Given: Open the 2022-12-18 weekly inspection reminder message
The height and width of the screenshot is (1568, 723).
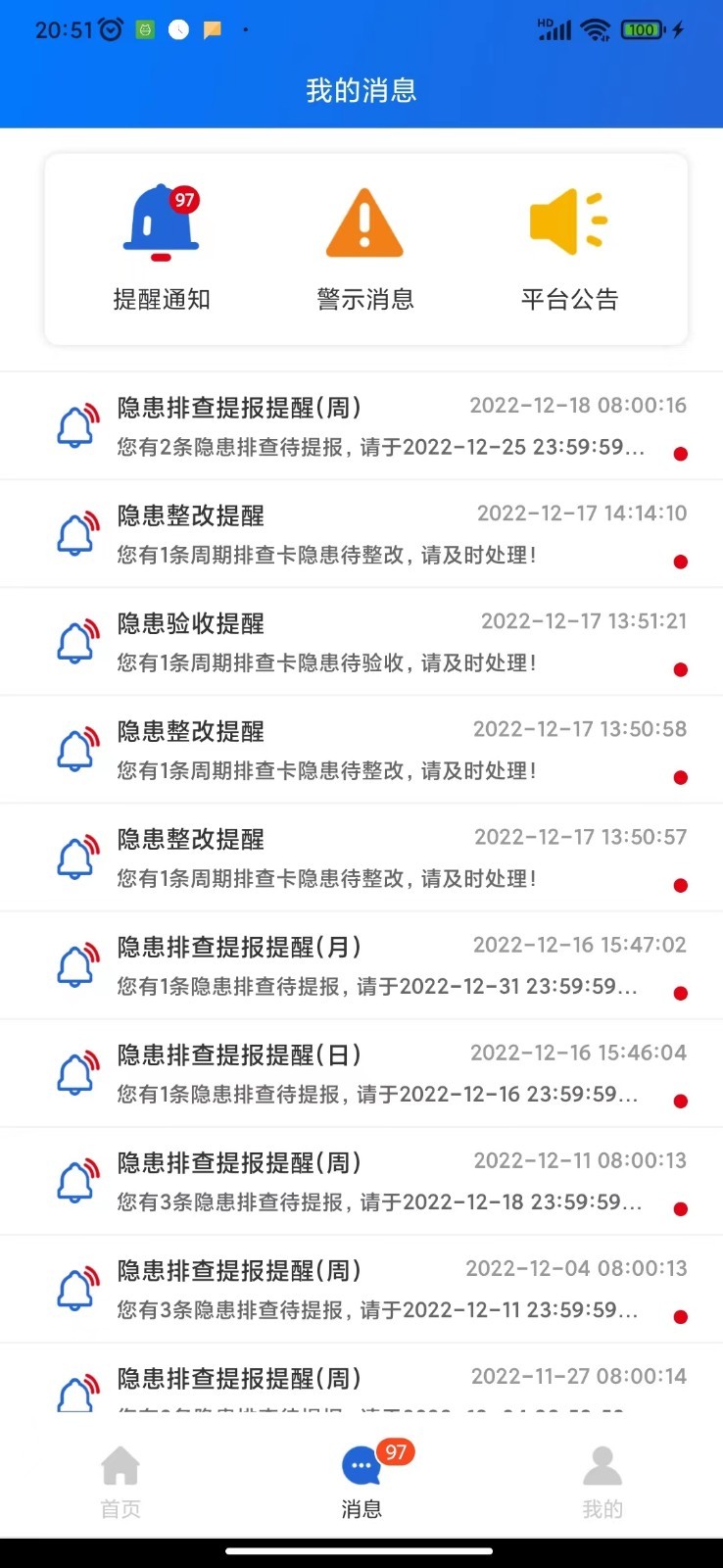Looking at the screenshot, I should [361, 425].
